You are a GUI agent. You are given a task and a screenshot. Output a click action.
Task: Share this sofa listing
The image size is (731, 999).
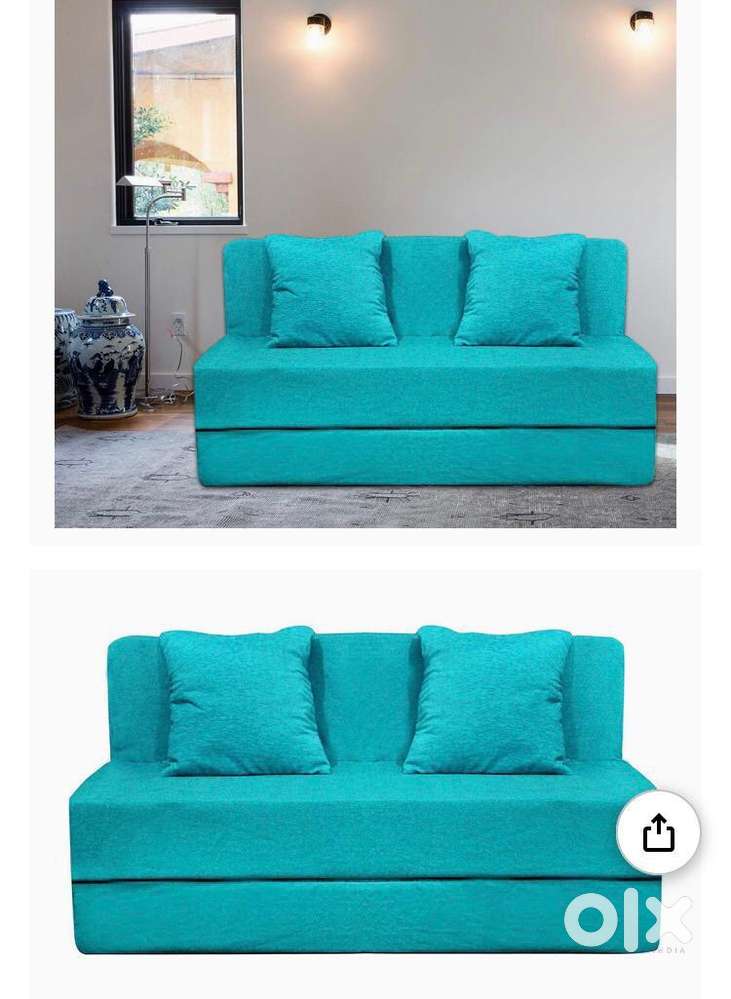[658, 832]
